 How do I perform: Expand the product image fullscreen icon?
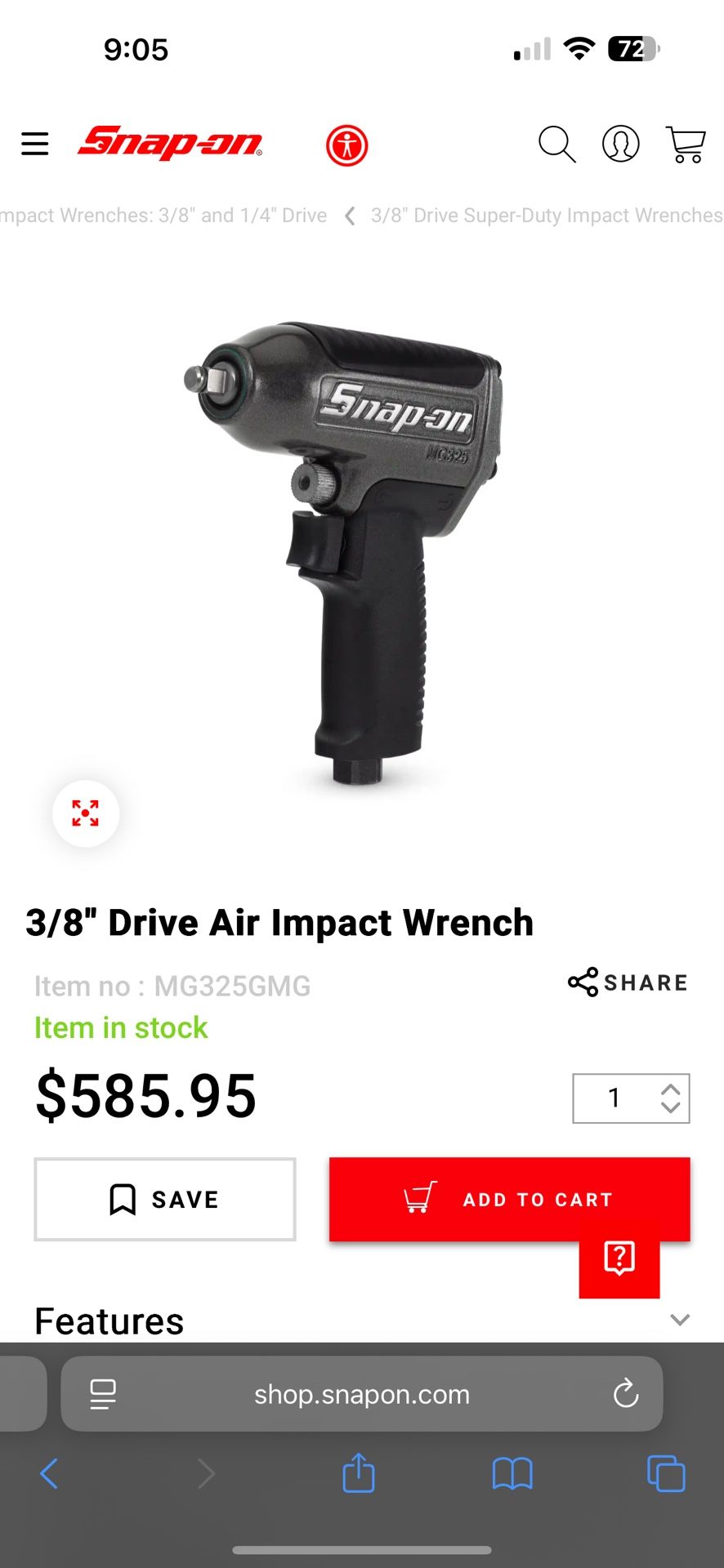[x=85, y=813]
